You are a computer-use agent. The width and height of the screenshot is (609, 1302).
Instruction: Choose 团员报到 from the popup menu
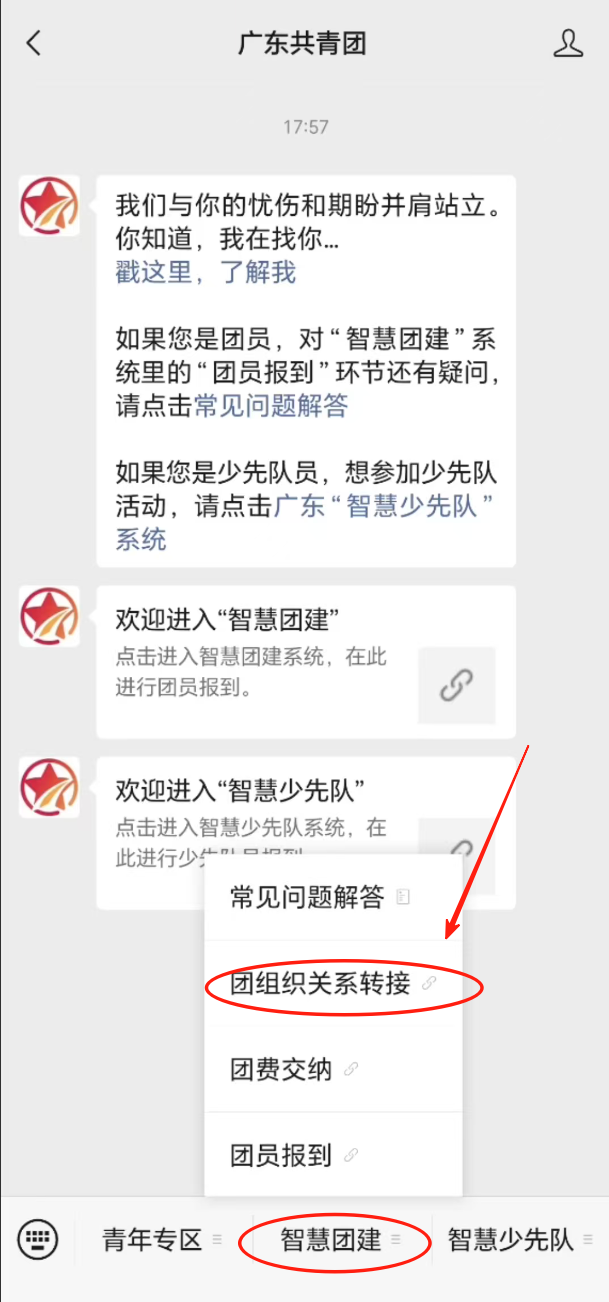pyautogui.click(x=333, y=1155)
